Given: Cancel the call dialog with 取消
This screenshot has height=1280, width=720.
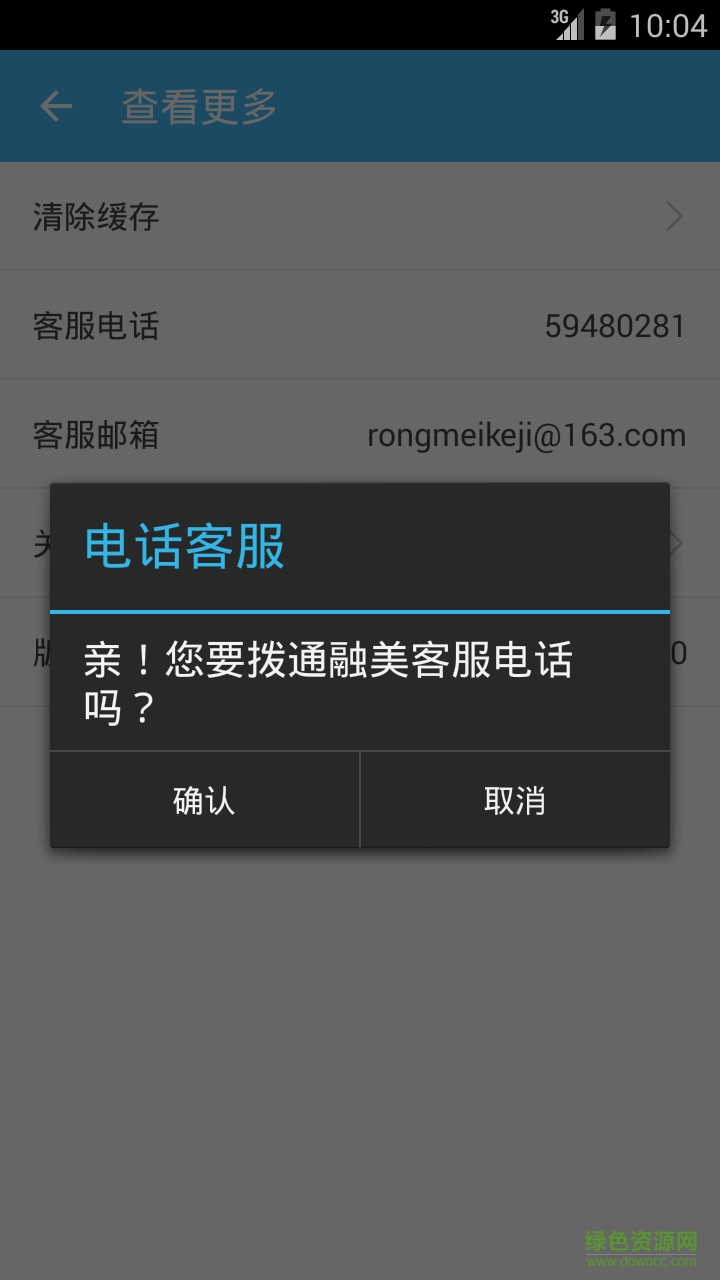Looking at the screenshot, I should (x=514, y=800).
